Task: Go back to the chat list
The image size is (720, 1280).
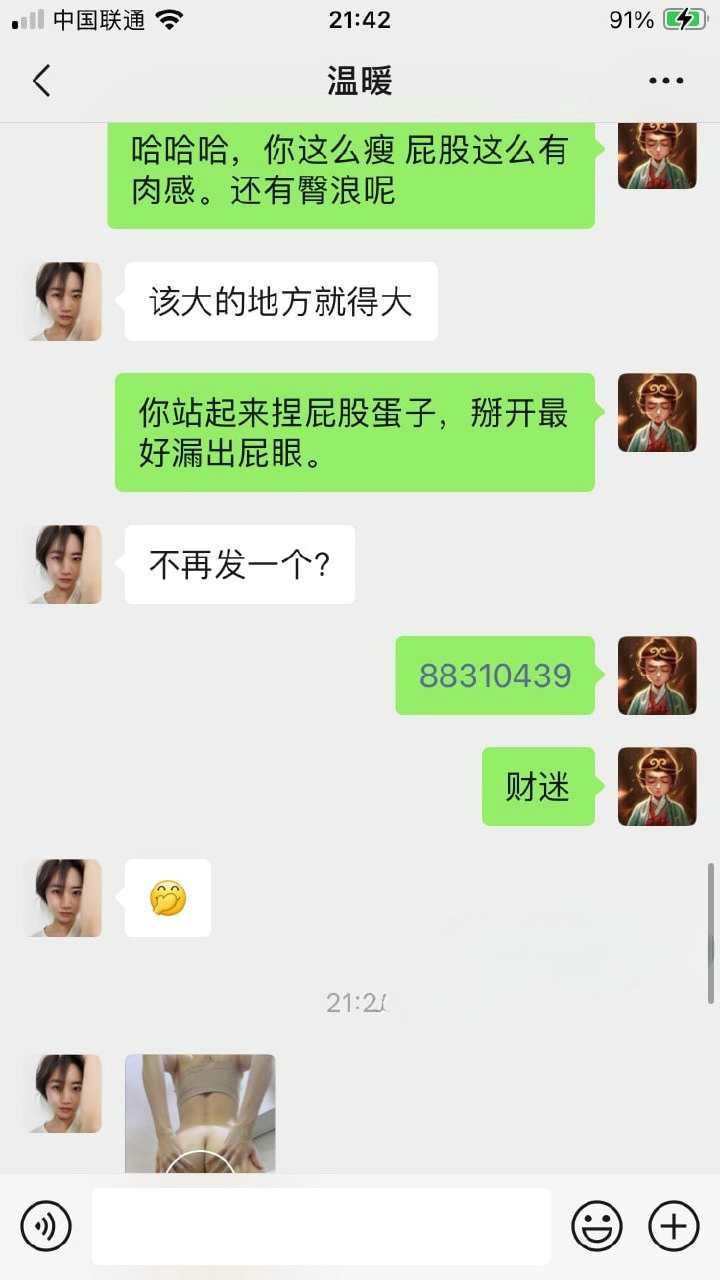Action: (41, 81)
